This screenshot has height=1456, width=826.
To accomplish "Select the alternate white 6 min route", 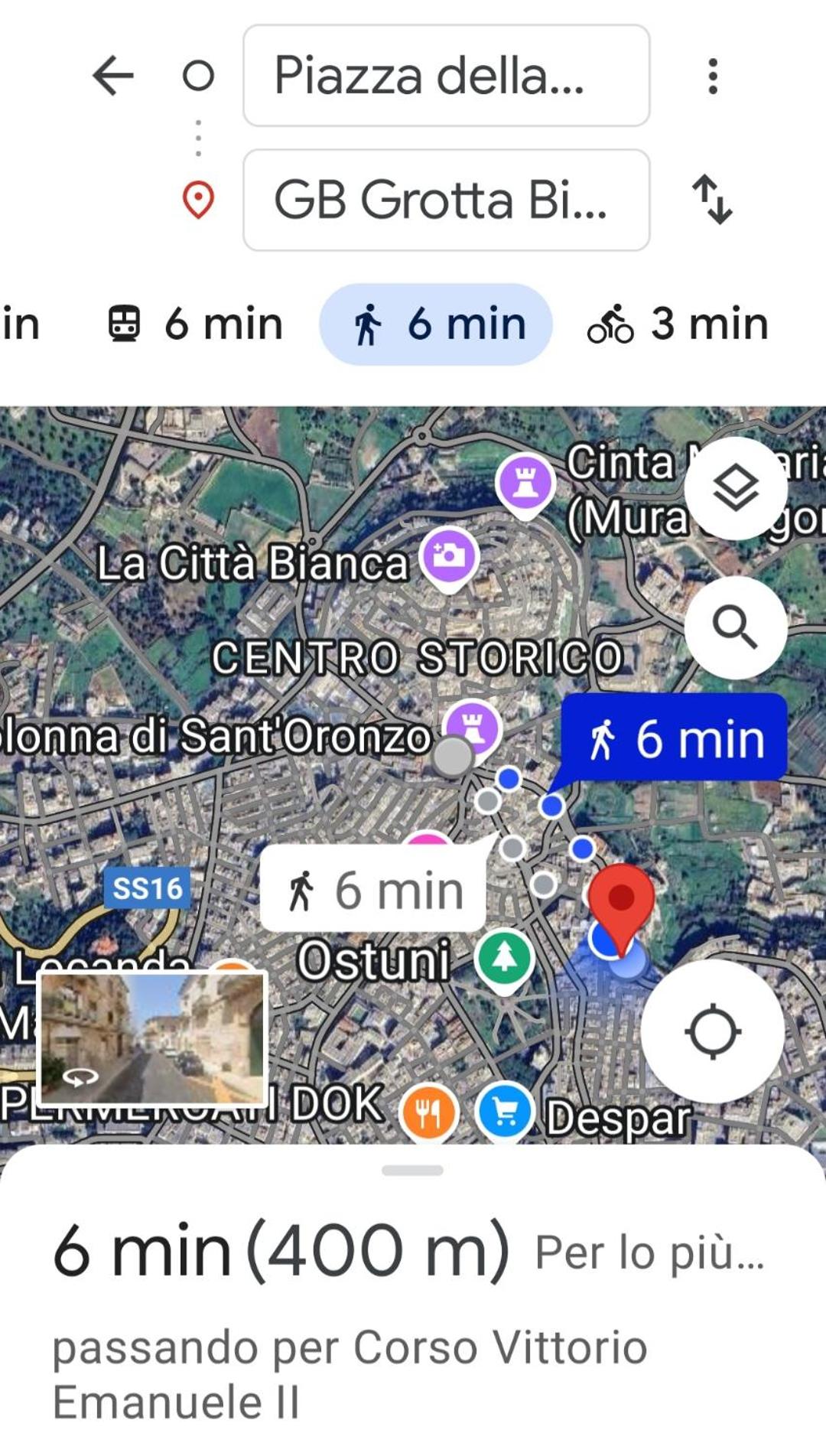I will pyautogui.click(x=373, y=888).
